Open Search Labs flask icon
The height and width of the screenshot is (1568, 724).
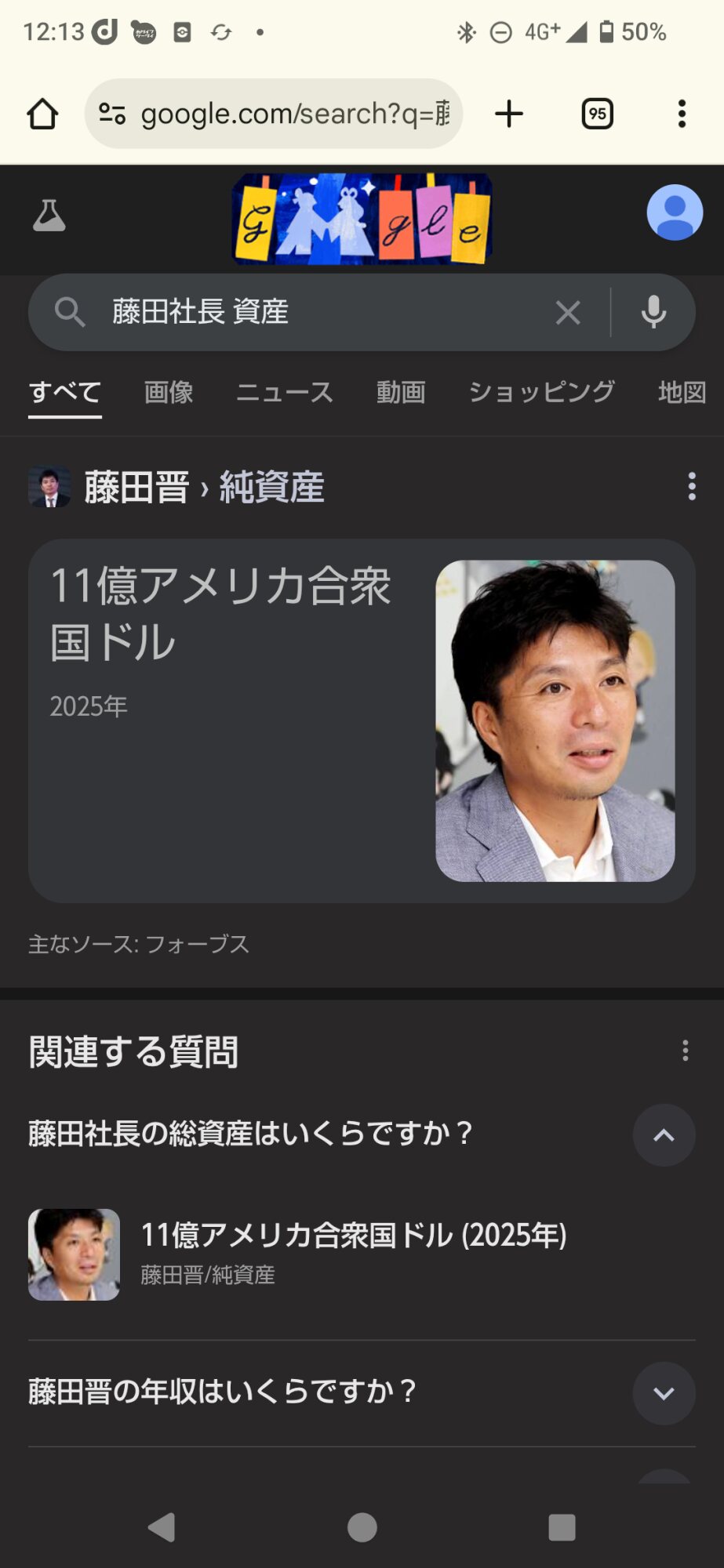[49, 216]
